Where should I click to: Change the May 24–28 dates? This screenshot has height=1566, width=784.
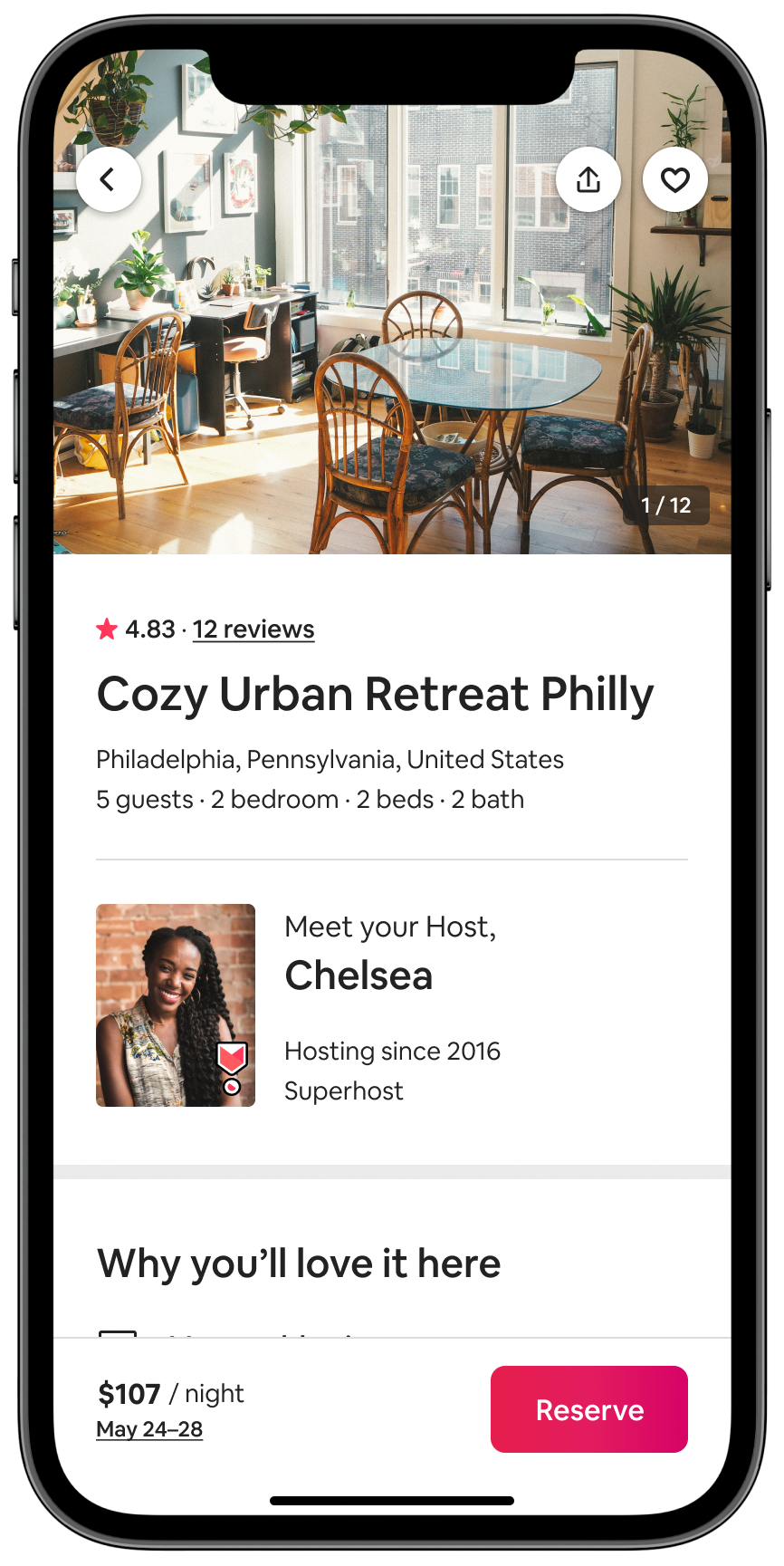pyautogui.click(x=149, y=1429)
